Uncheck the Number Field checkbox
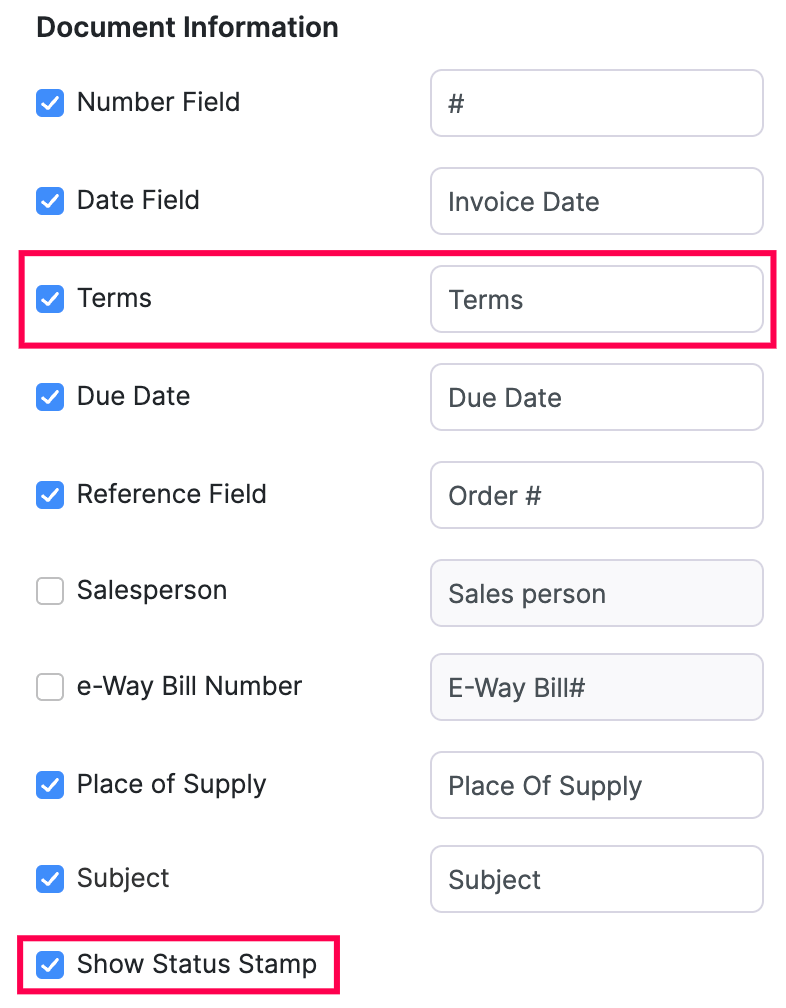 pyautogui.click(x=50, y=103)
